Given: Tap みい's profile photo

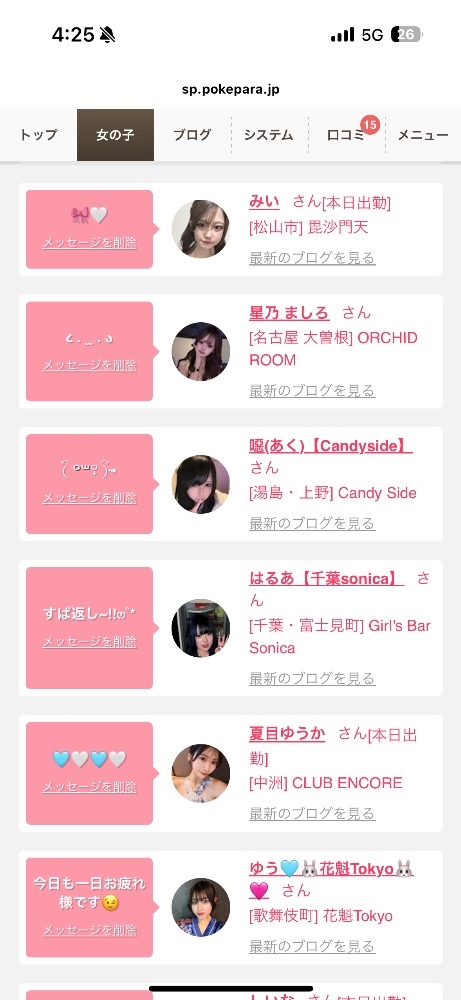Looking at the screenshot, I should tap(201, 229).
